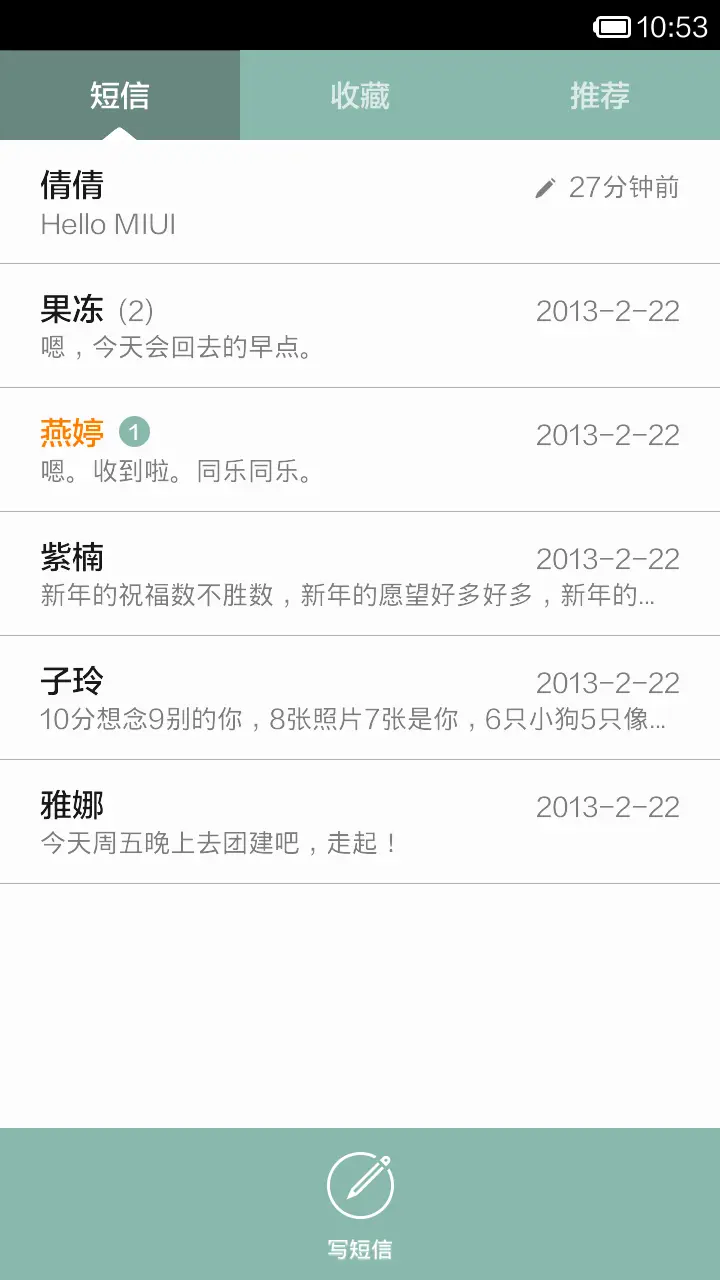Open the 推荐 tab
The image size is (720, 1280).
pyautogui.click(x=599, y=95)
